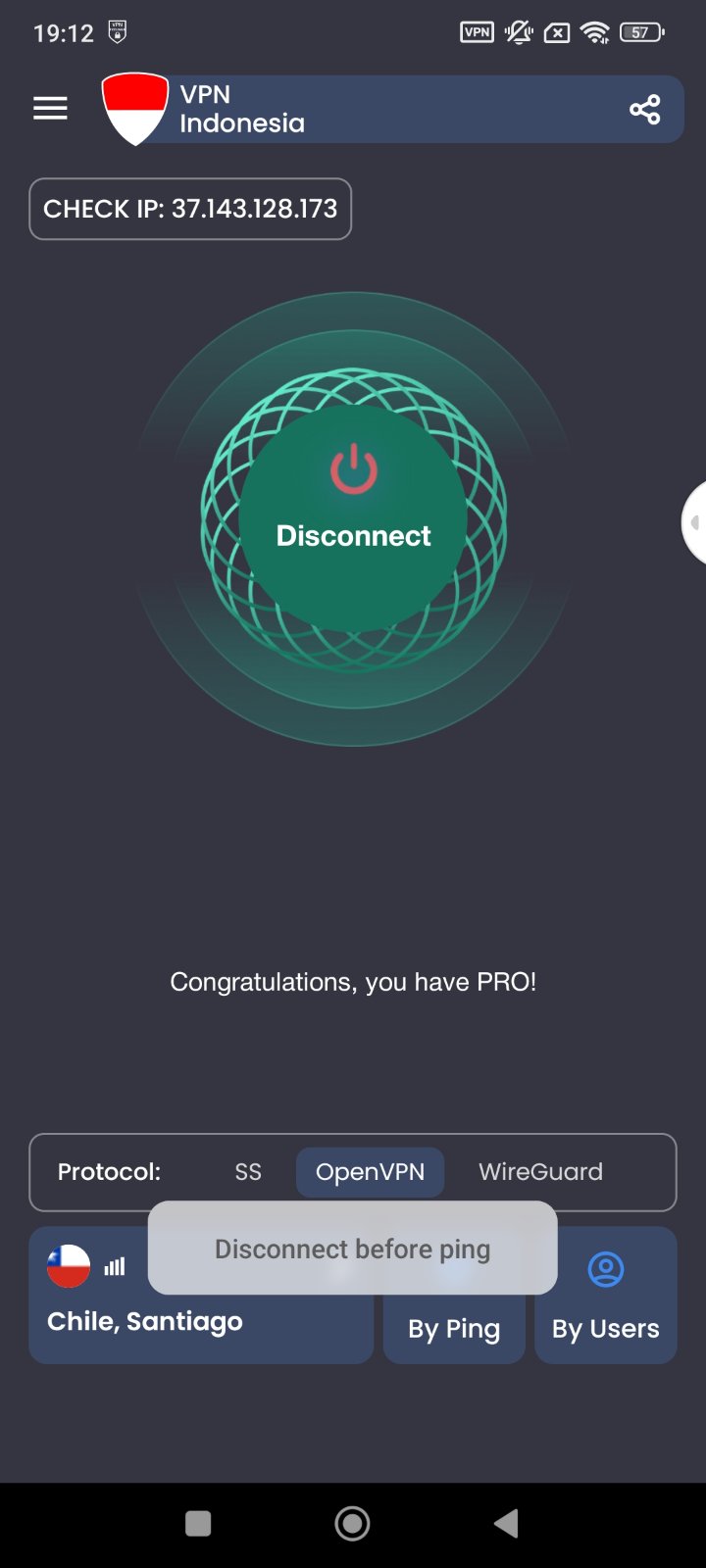
Task: Open the hamburger drawer menu
Action: coord(50,108)
